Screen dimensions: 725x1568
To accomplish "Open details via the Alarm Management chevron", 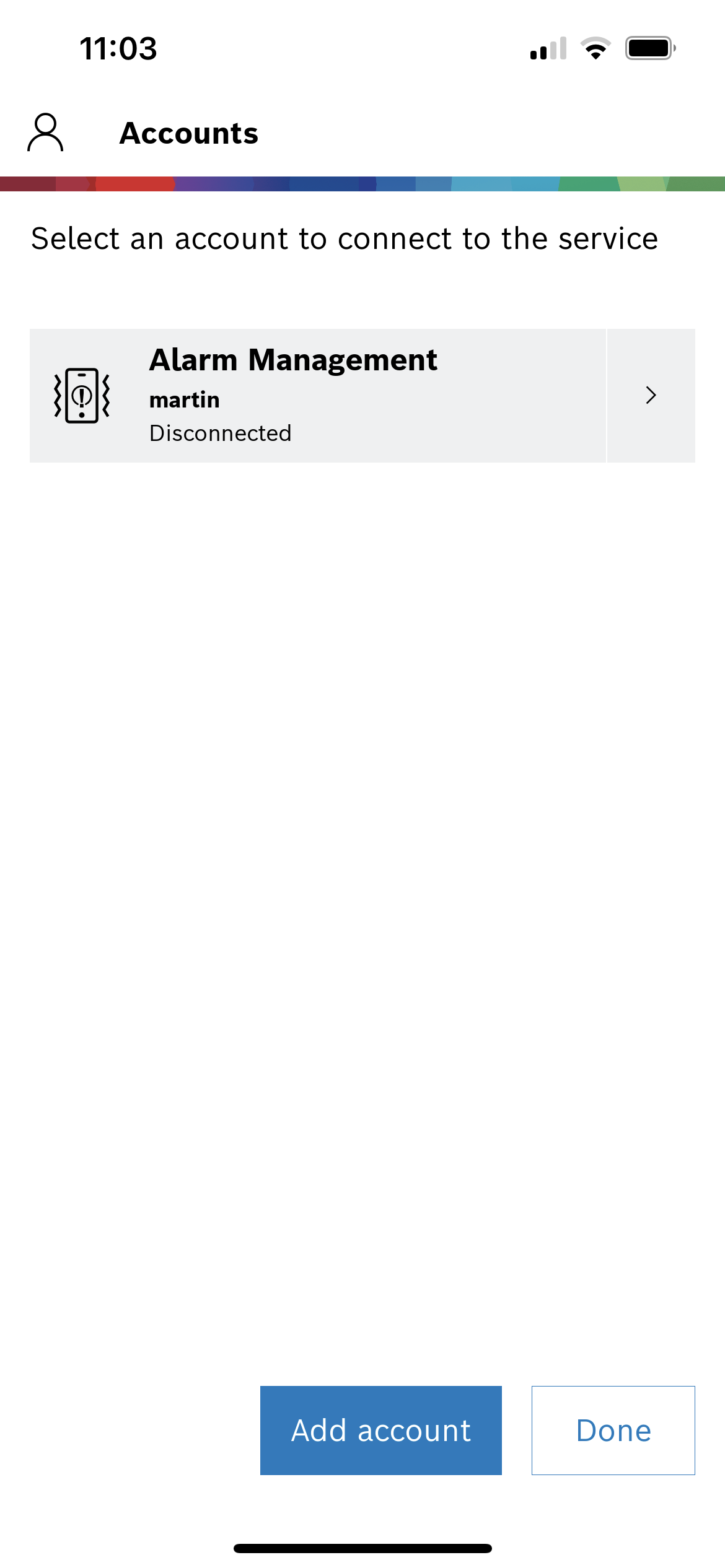I will click(651, 395).
